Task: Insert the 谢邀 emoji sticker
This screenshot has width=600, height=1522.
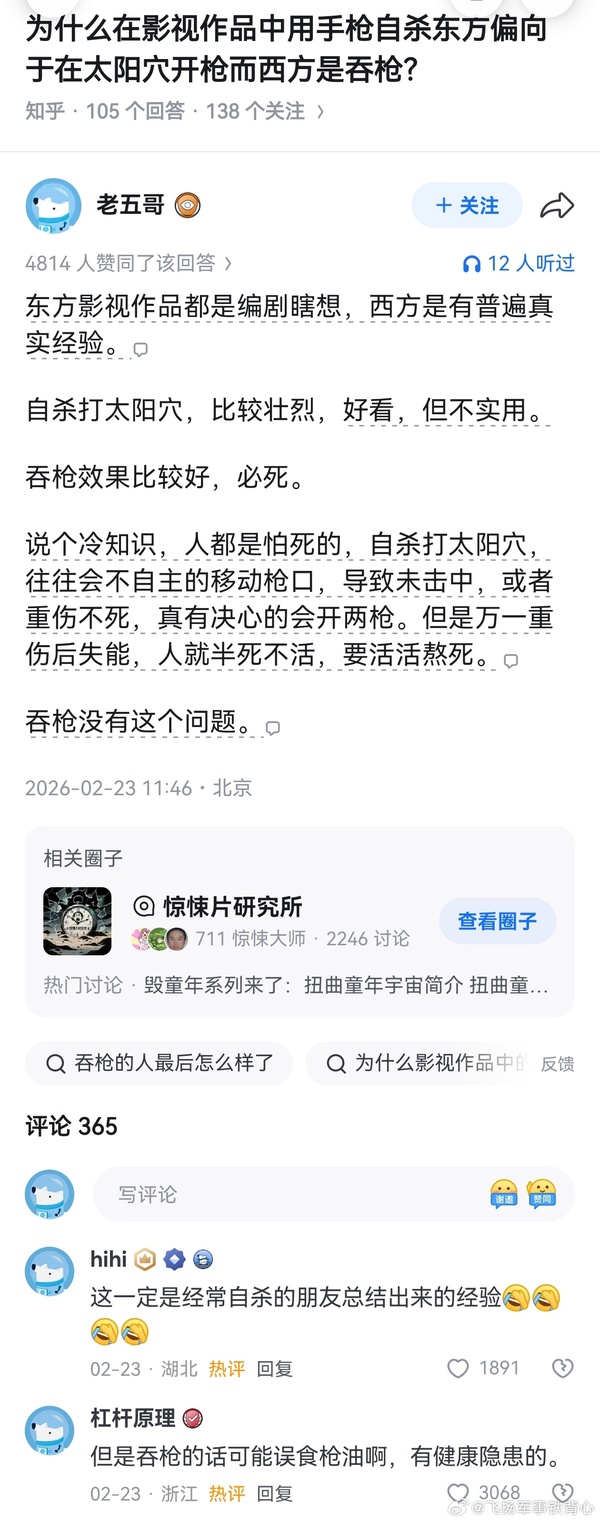Action: [x=504, y=1194]
